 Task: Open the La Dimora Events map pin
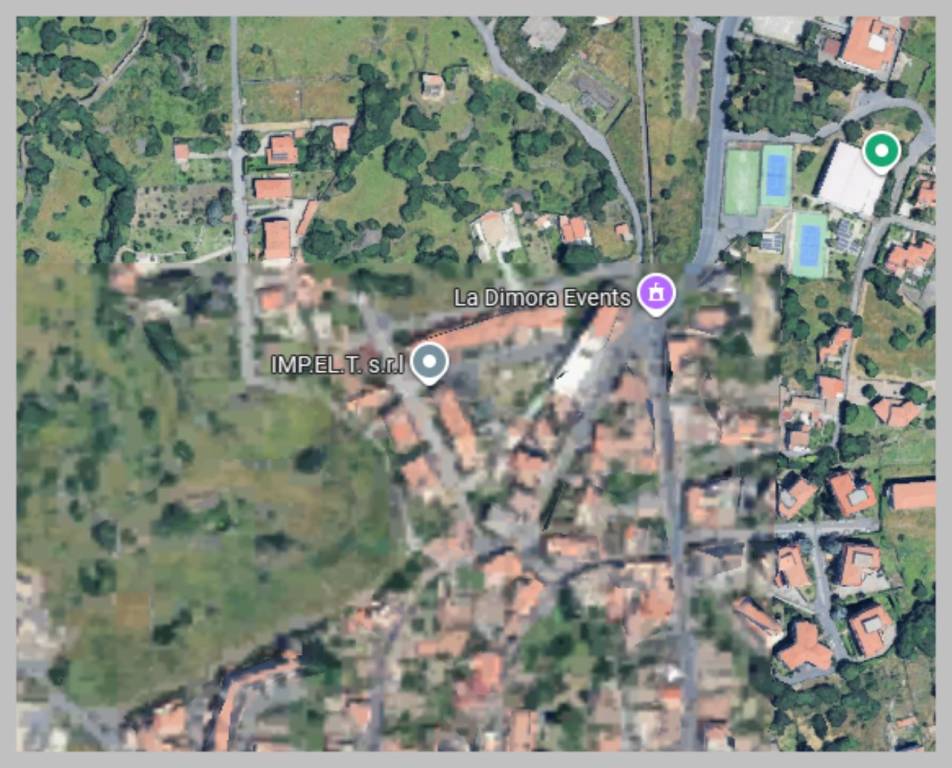coord(656,294)
